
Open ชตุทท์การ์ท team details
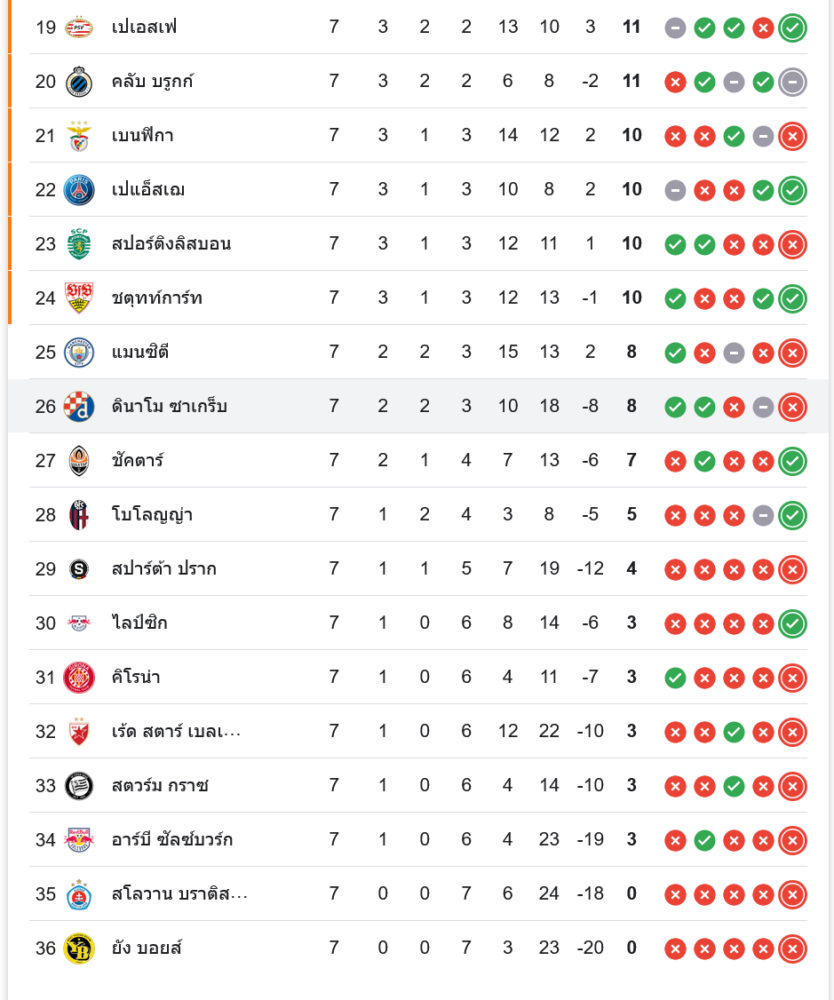157,297
